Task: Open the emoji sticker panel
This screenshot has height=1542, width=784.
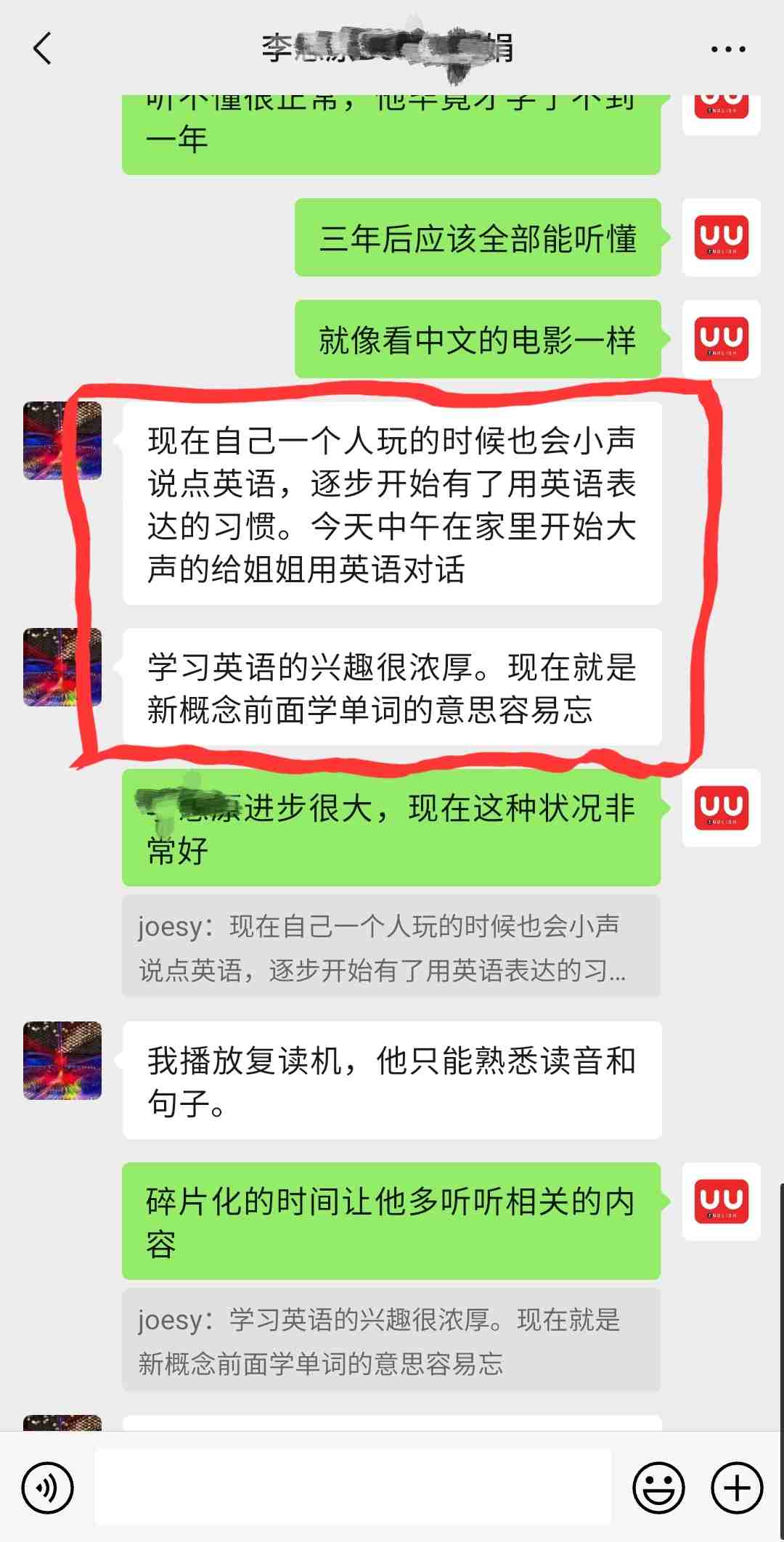Action: tap(658, 1488)
